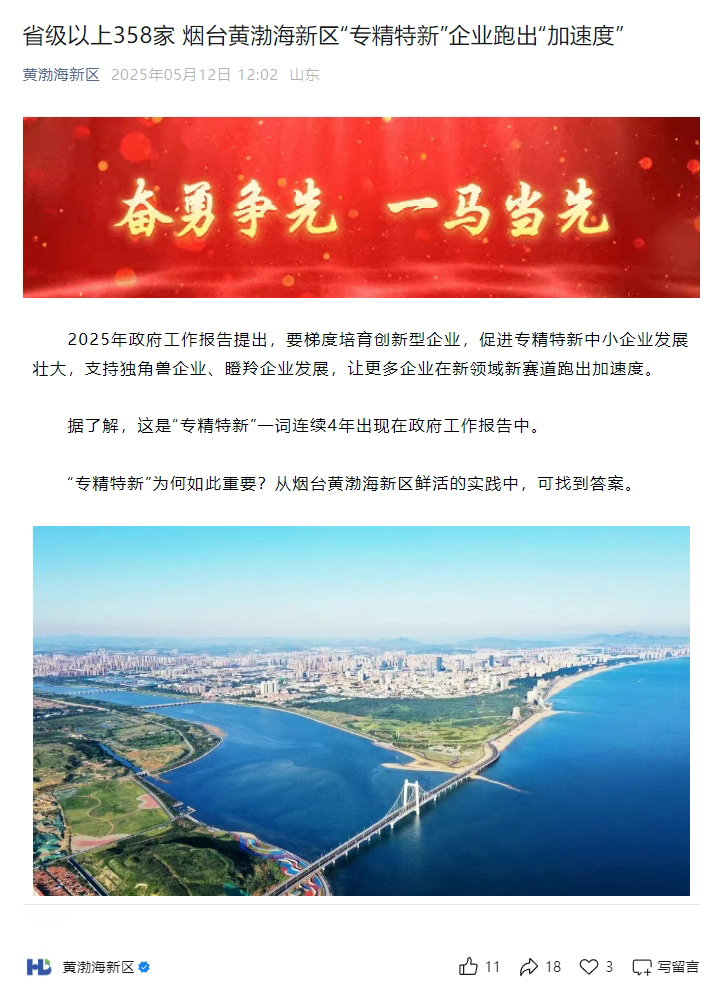Open the red 奋勇争先 banner image

pyautogui.click(x=361, y=207)
